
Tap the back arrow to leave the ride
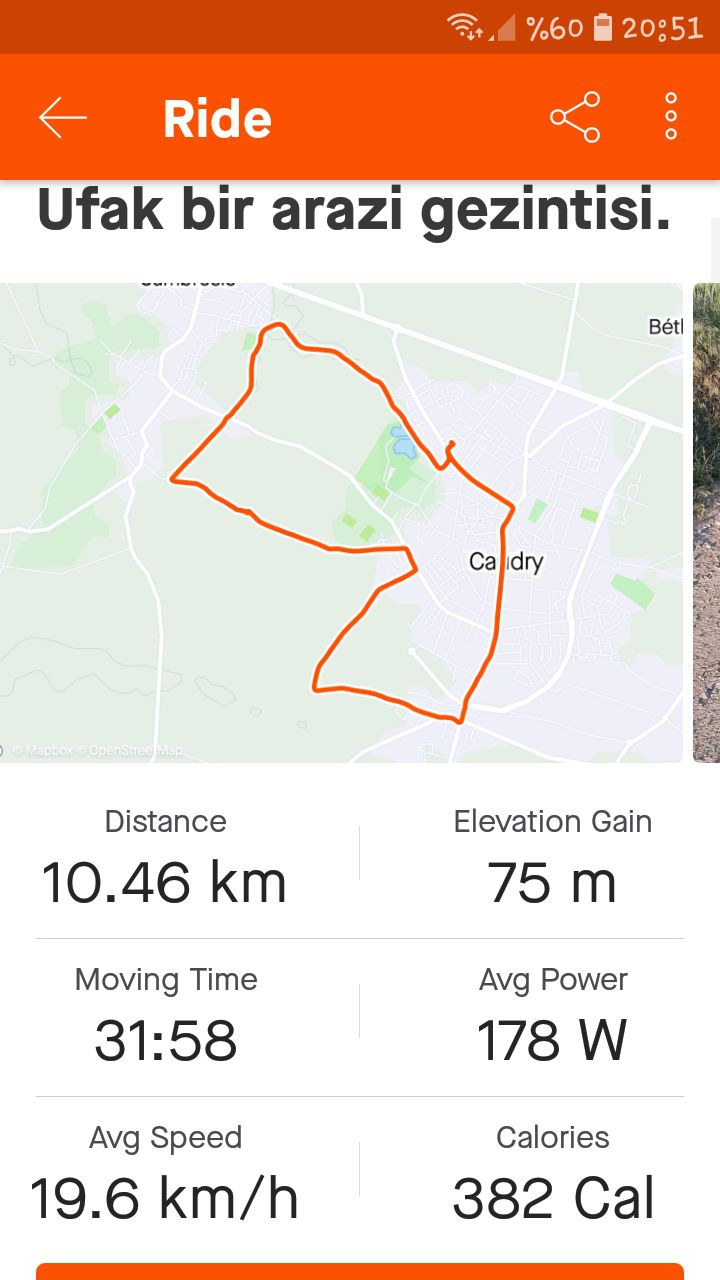tap(63, 116)
